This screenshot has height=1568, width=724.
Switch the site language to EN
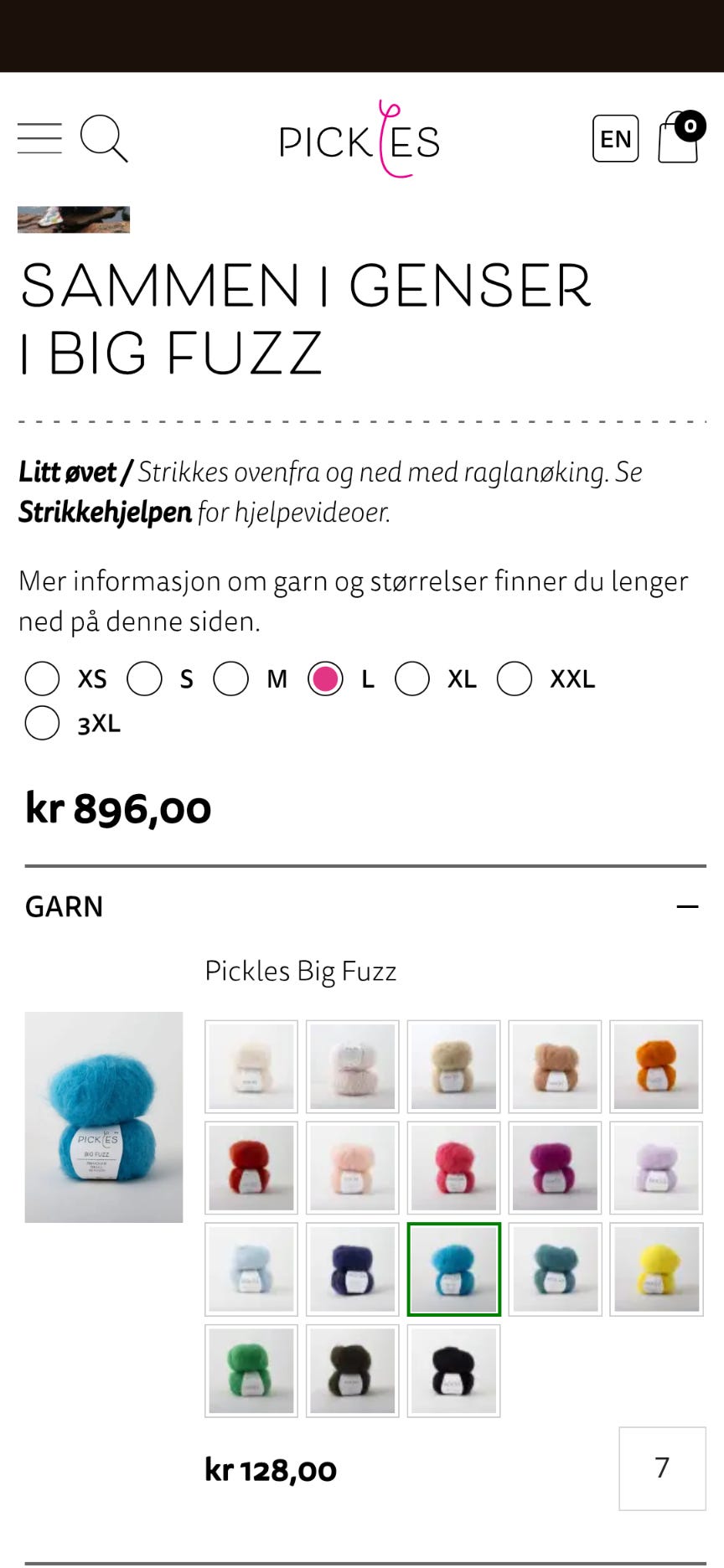click(x=614, y=138)
